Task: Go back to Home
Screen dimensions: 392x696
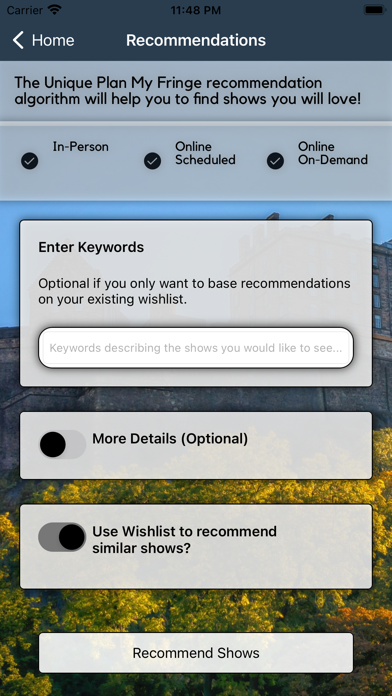Action: [x=43, y=40]
